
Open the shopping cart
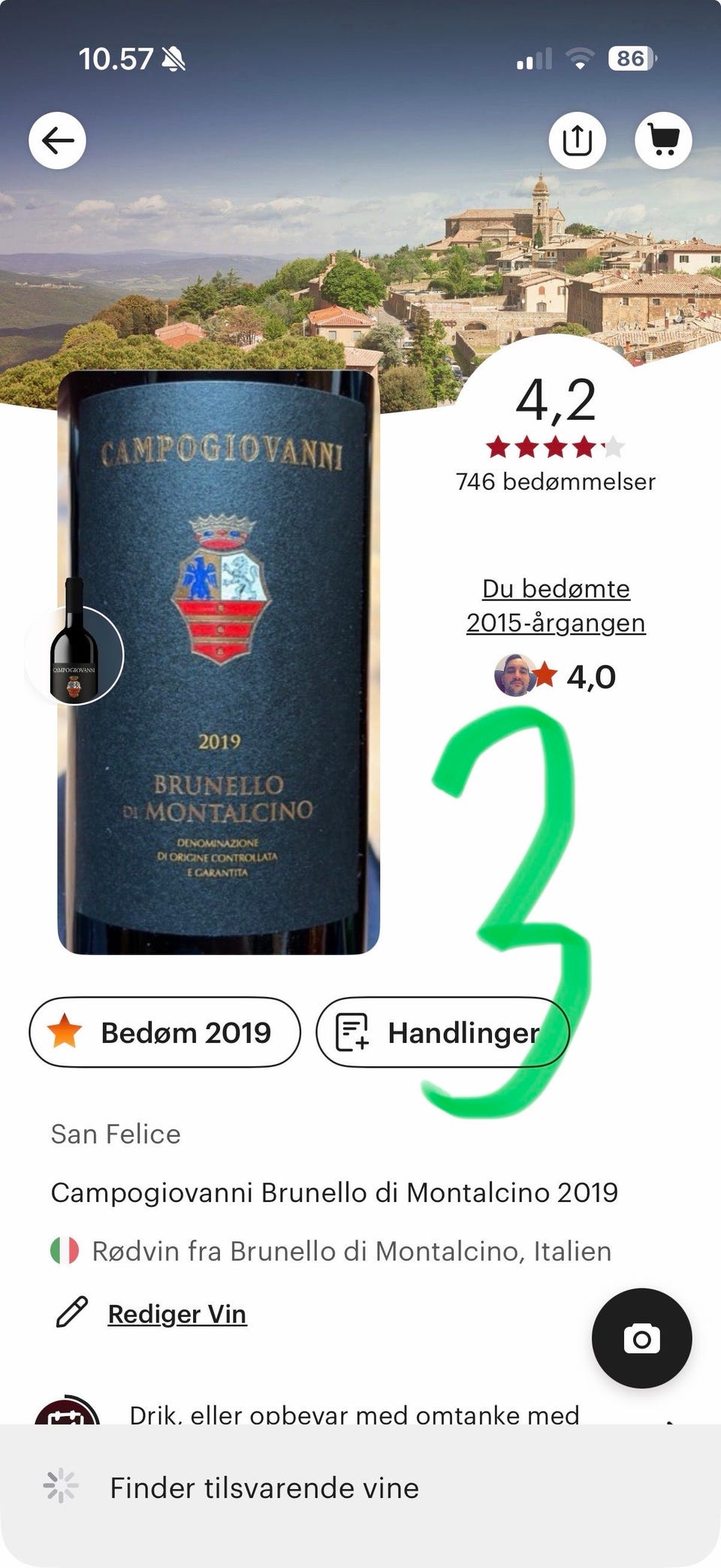664,140
